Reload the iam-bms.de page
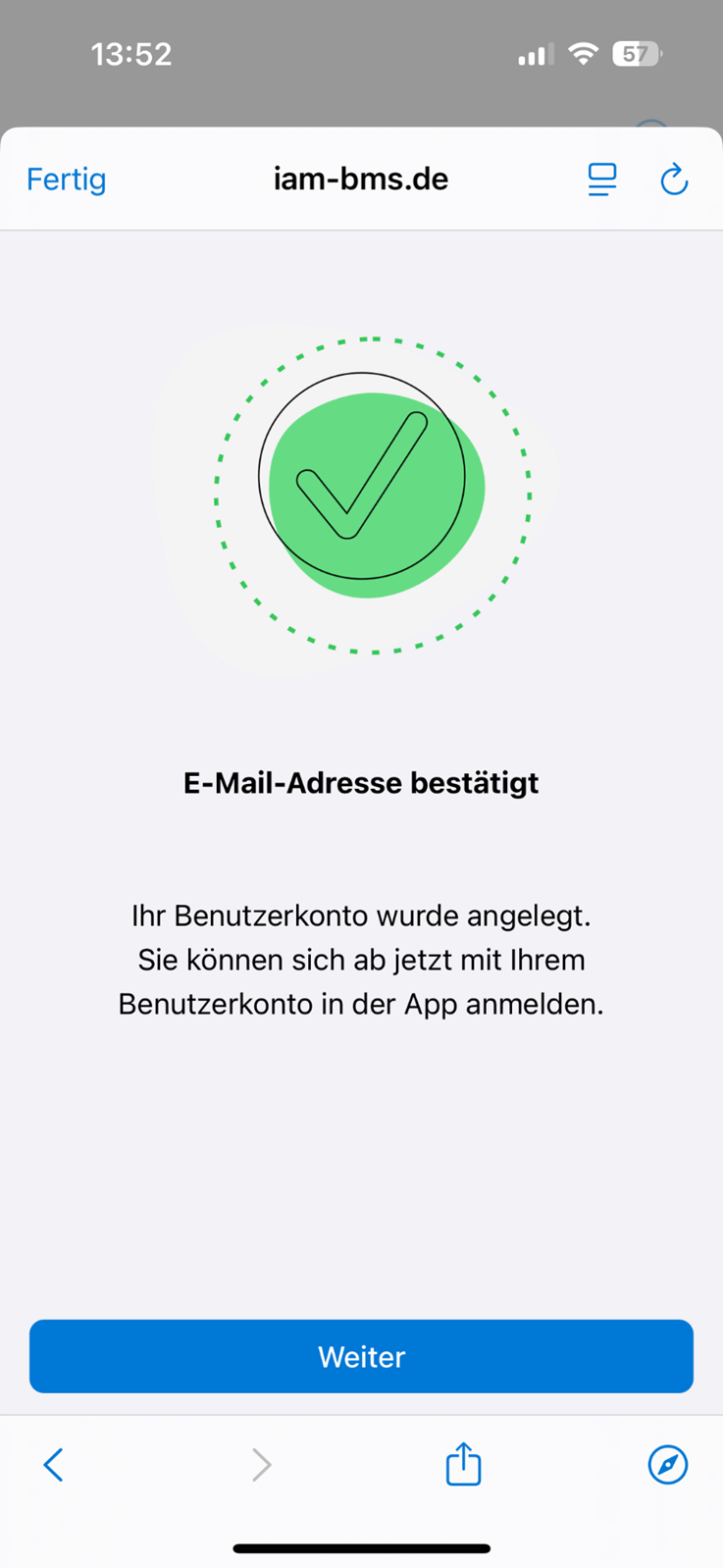 coord(674,180)
